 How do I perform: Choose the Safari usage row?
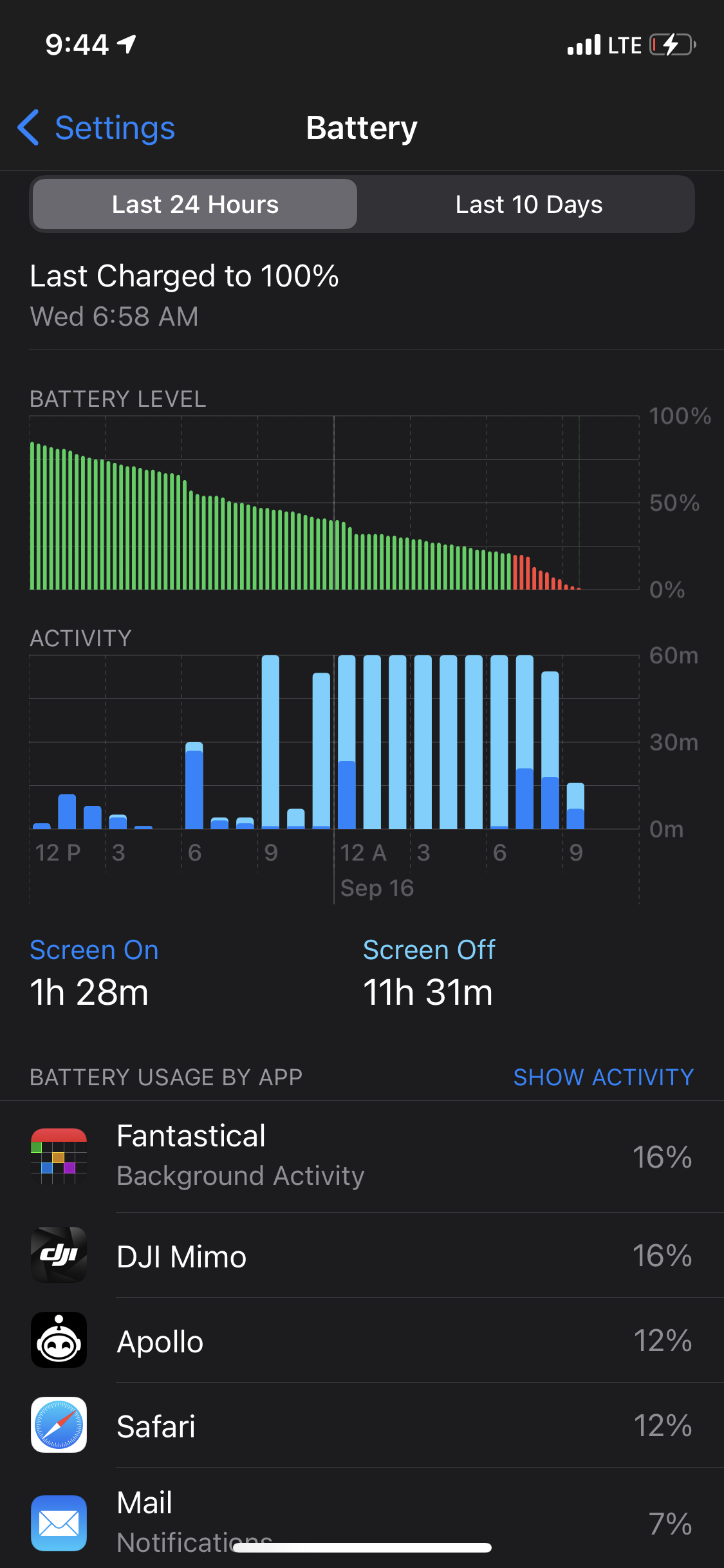click(x=362, y=1426)
